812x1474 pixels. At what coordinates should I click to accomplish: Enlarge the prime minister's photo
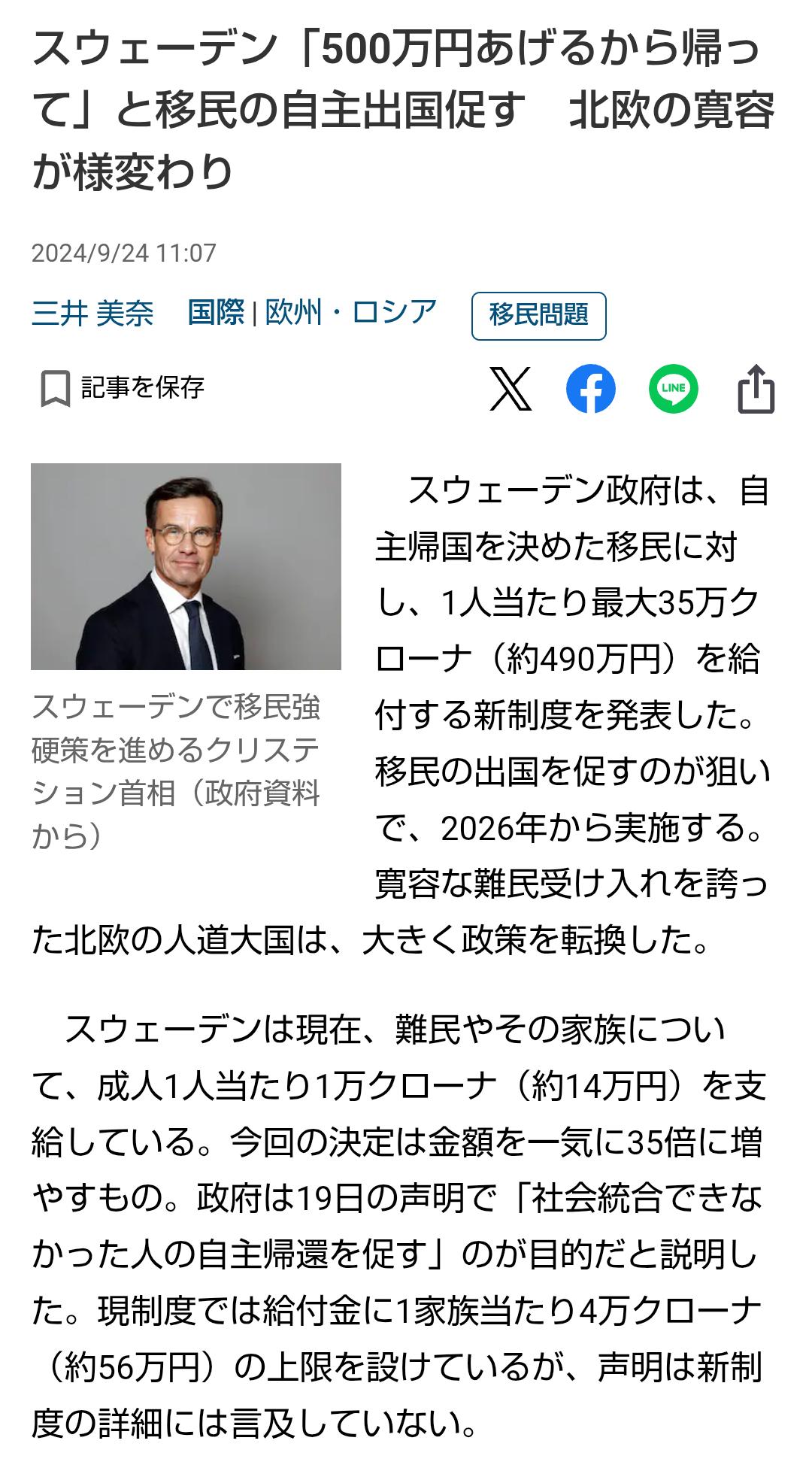[x=186, y=566]
